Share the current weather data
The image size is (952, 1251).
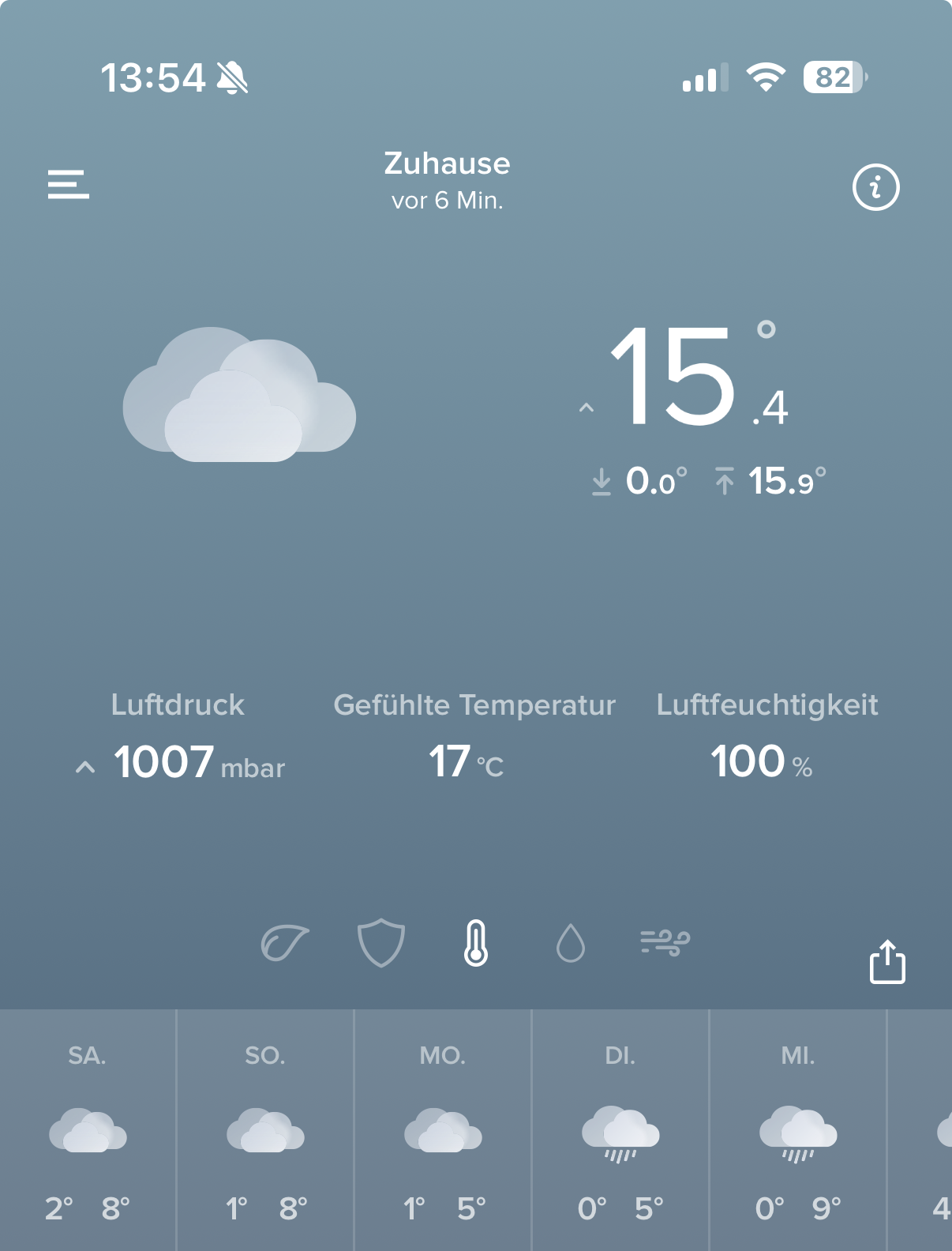tap(887, 961)
